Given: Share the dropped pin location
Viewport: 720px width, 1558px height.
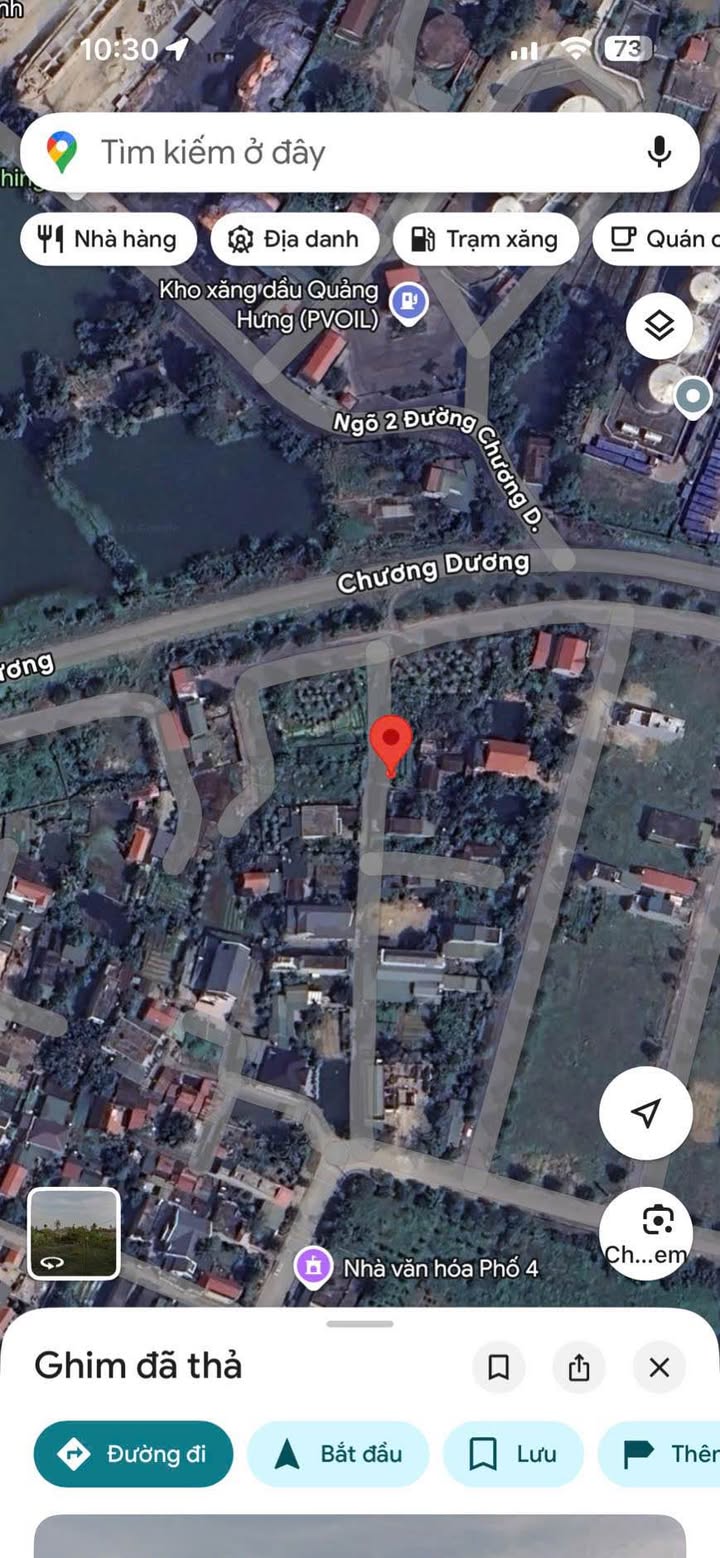Looking at the screenshot, I should pos(579,1367).
